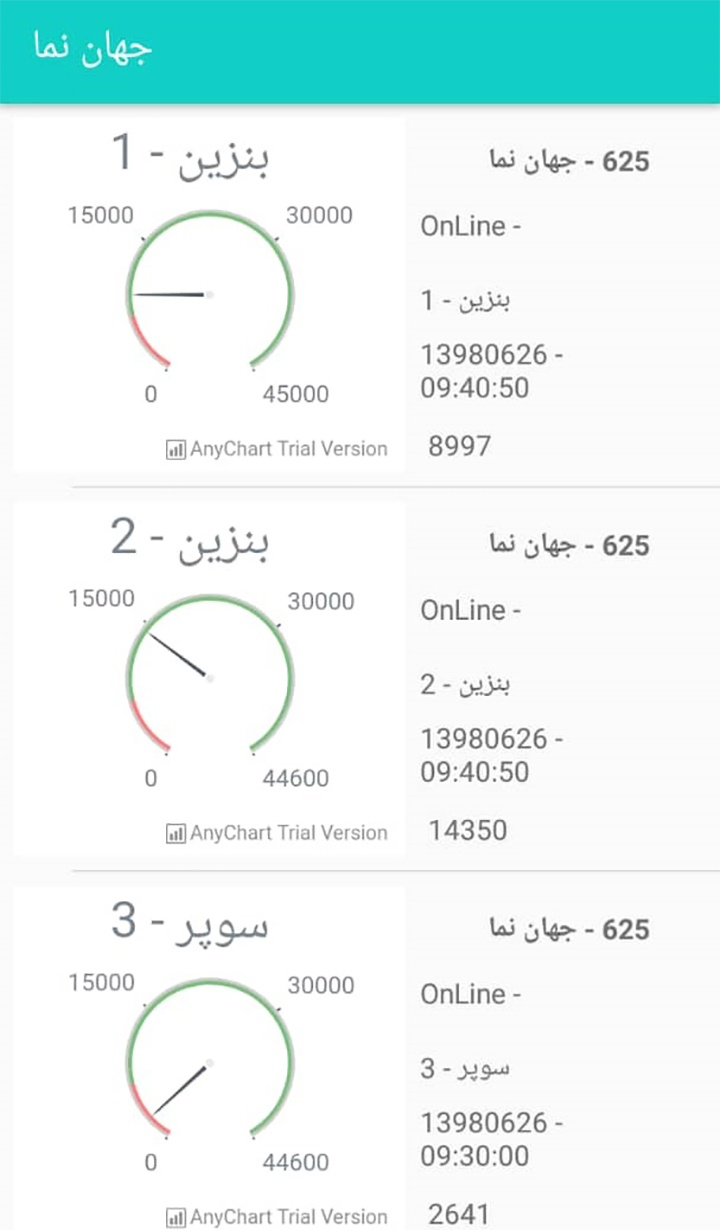720x1230 pixels.
Task: Click the value 14350 on the second card
Action: click(471, 830)
